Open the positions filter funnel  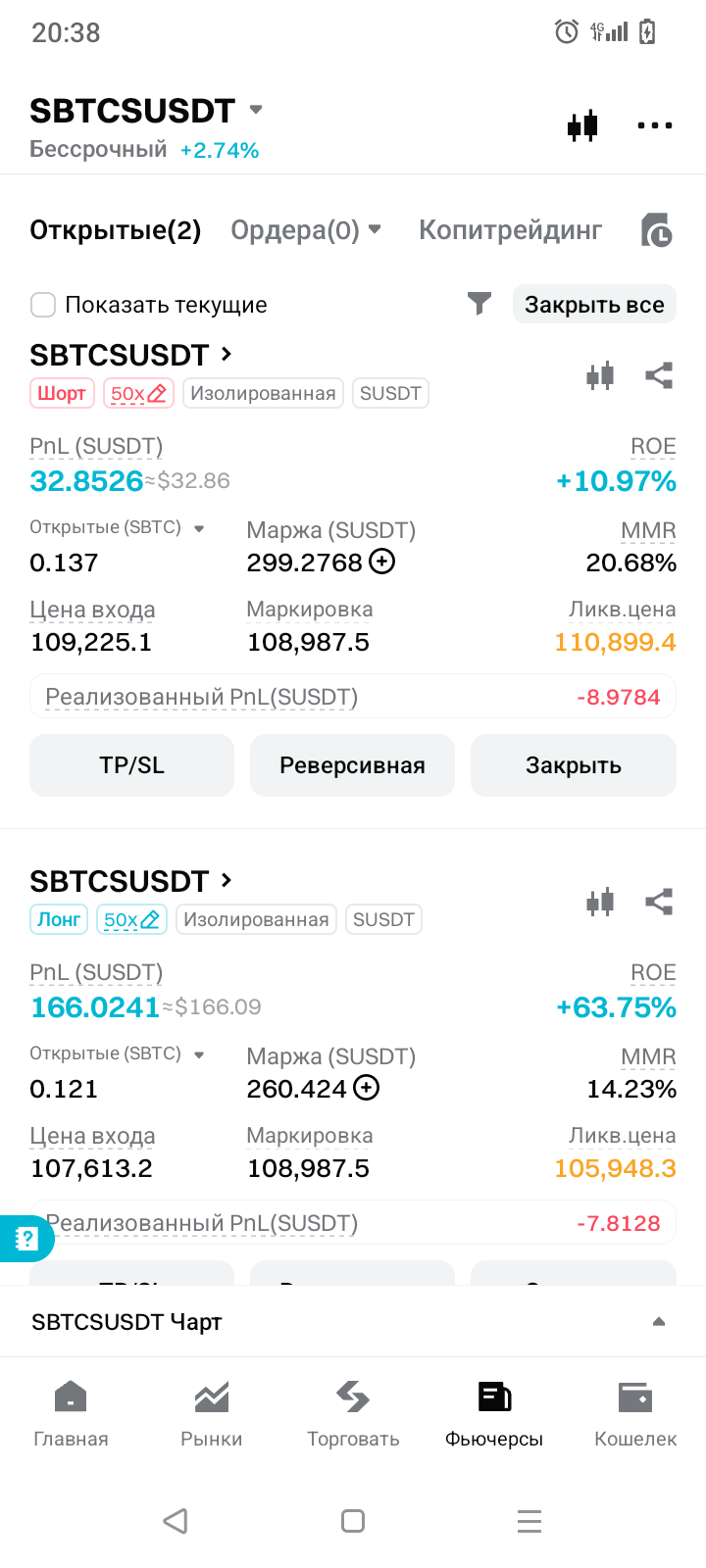click(x=479, y=304)
